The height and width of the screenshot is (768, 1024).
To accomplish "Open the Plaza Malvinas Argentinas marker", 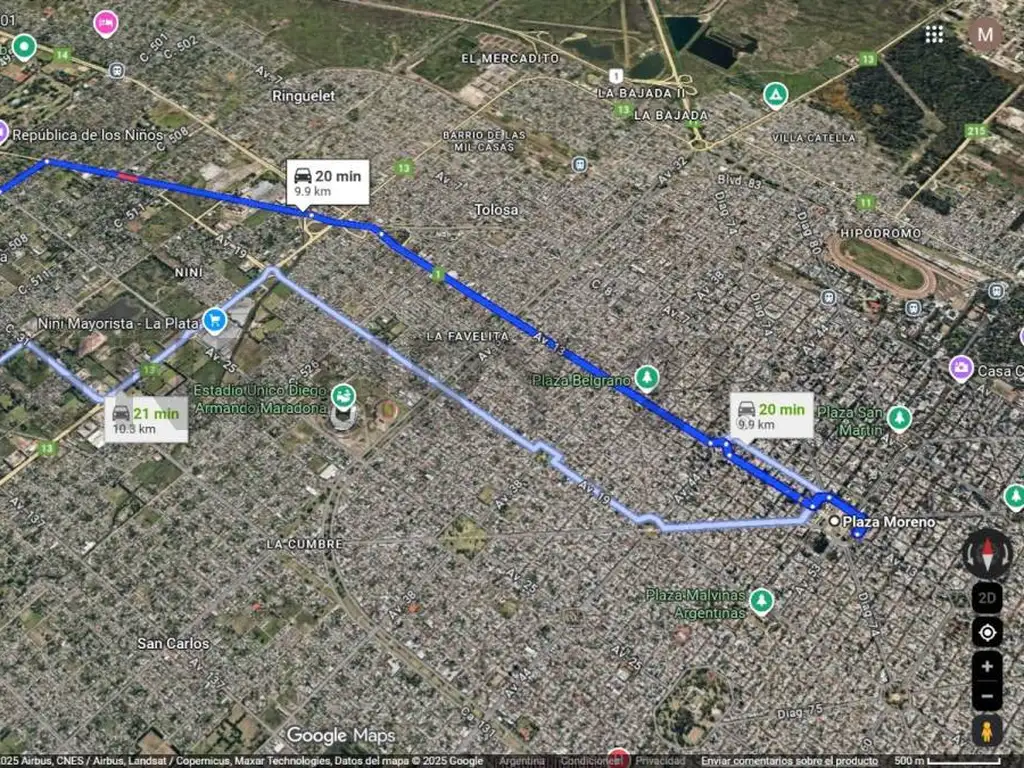I will pos(762,601).
